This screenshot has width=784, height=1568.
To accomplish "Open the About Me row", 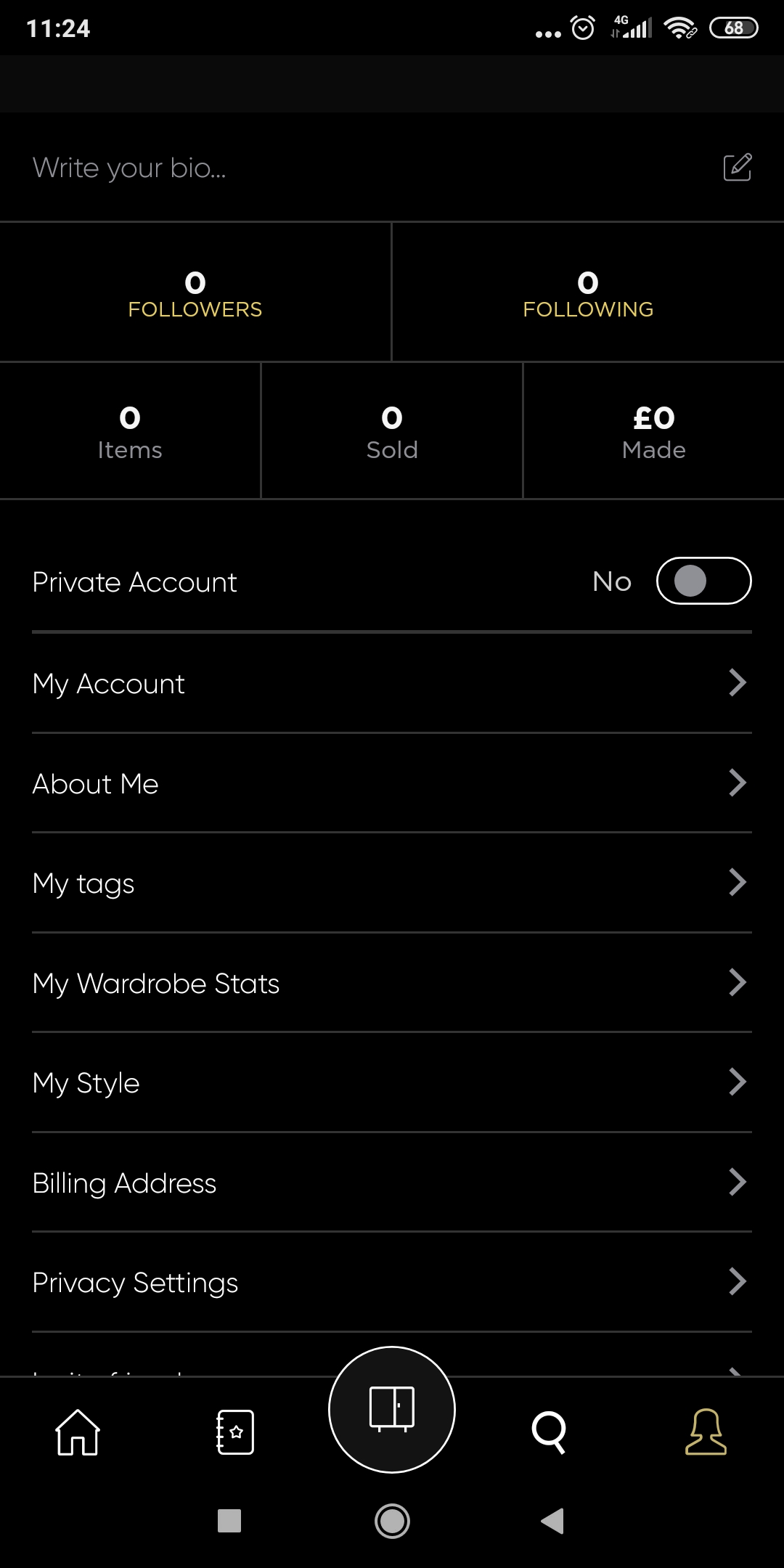I will [392, 783].
